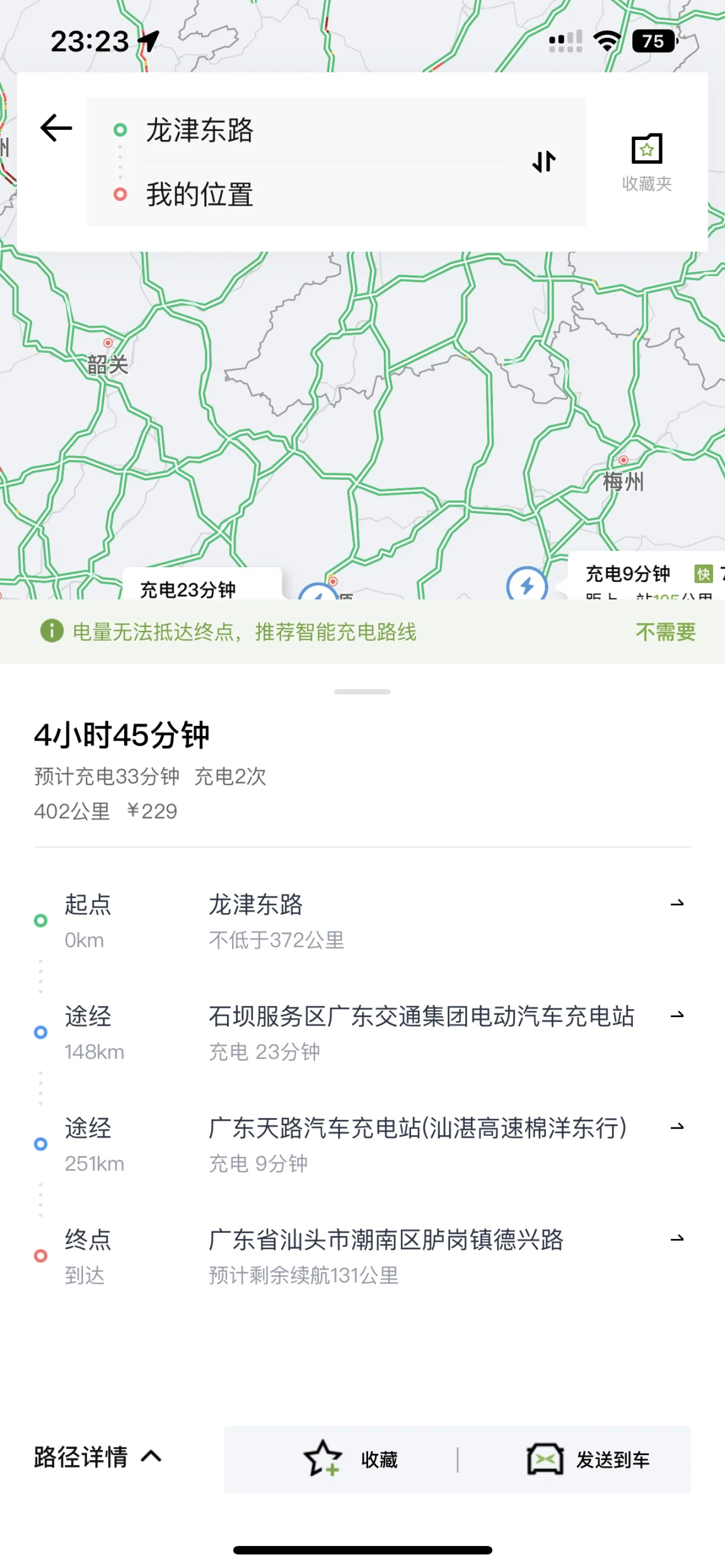Edit the destination 我的位置
Viewport: 725px width, 1568px height.
coord(199,194)
